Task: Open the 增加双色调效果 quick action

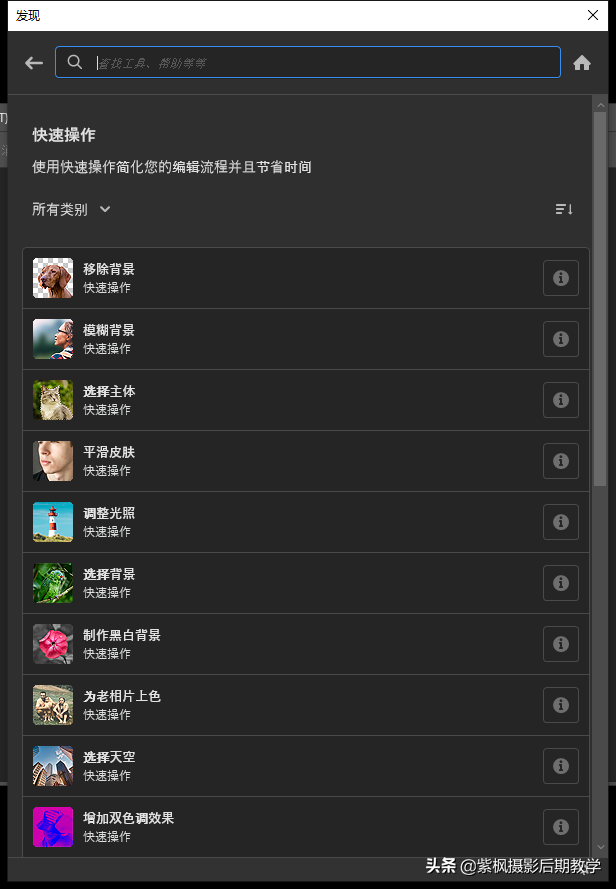Action: coord(128,818)
